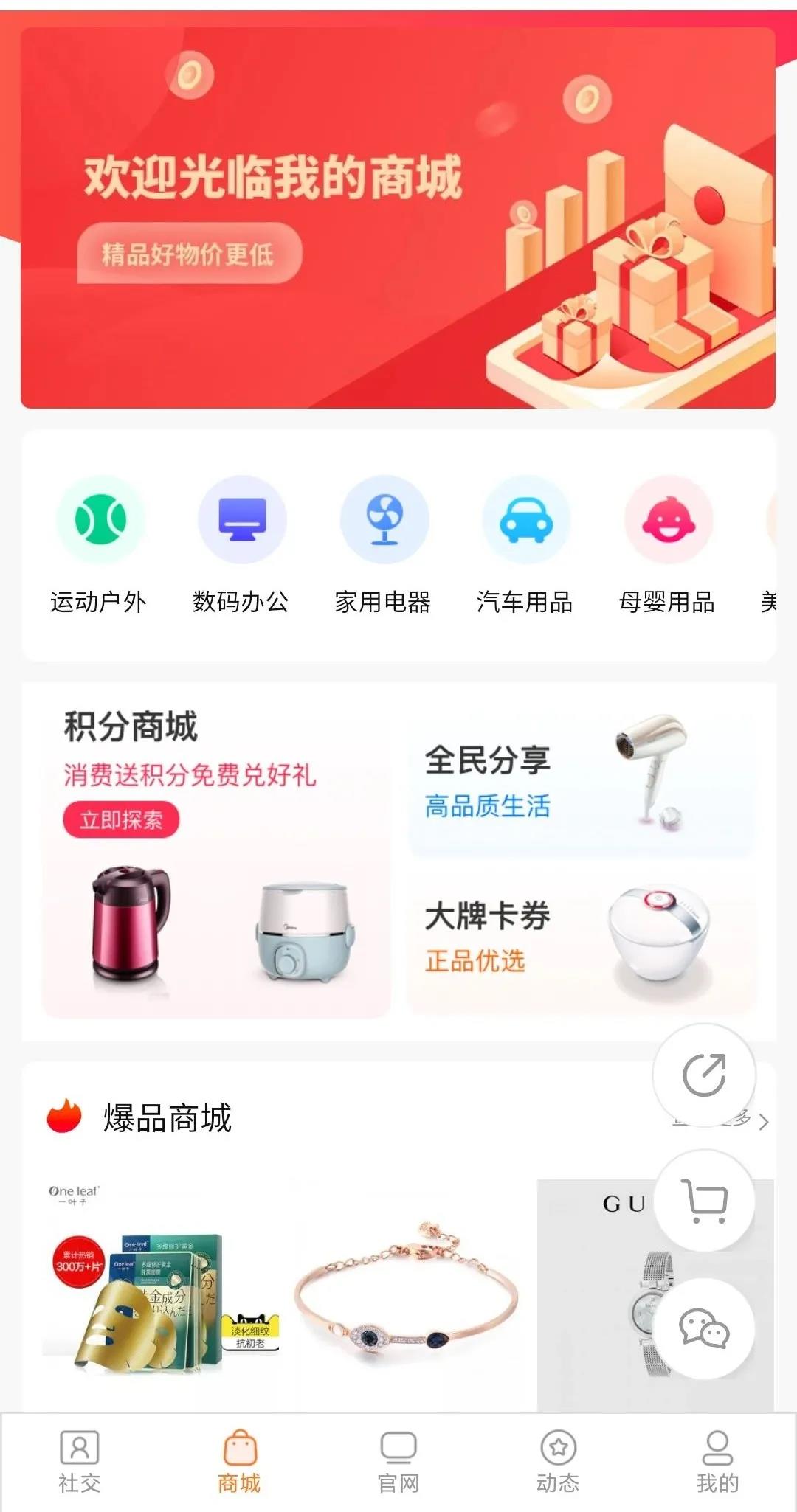
Task: Select the 家用电器 category icon
Action: (x=384, y=520)
